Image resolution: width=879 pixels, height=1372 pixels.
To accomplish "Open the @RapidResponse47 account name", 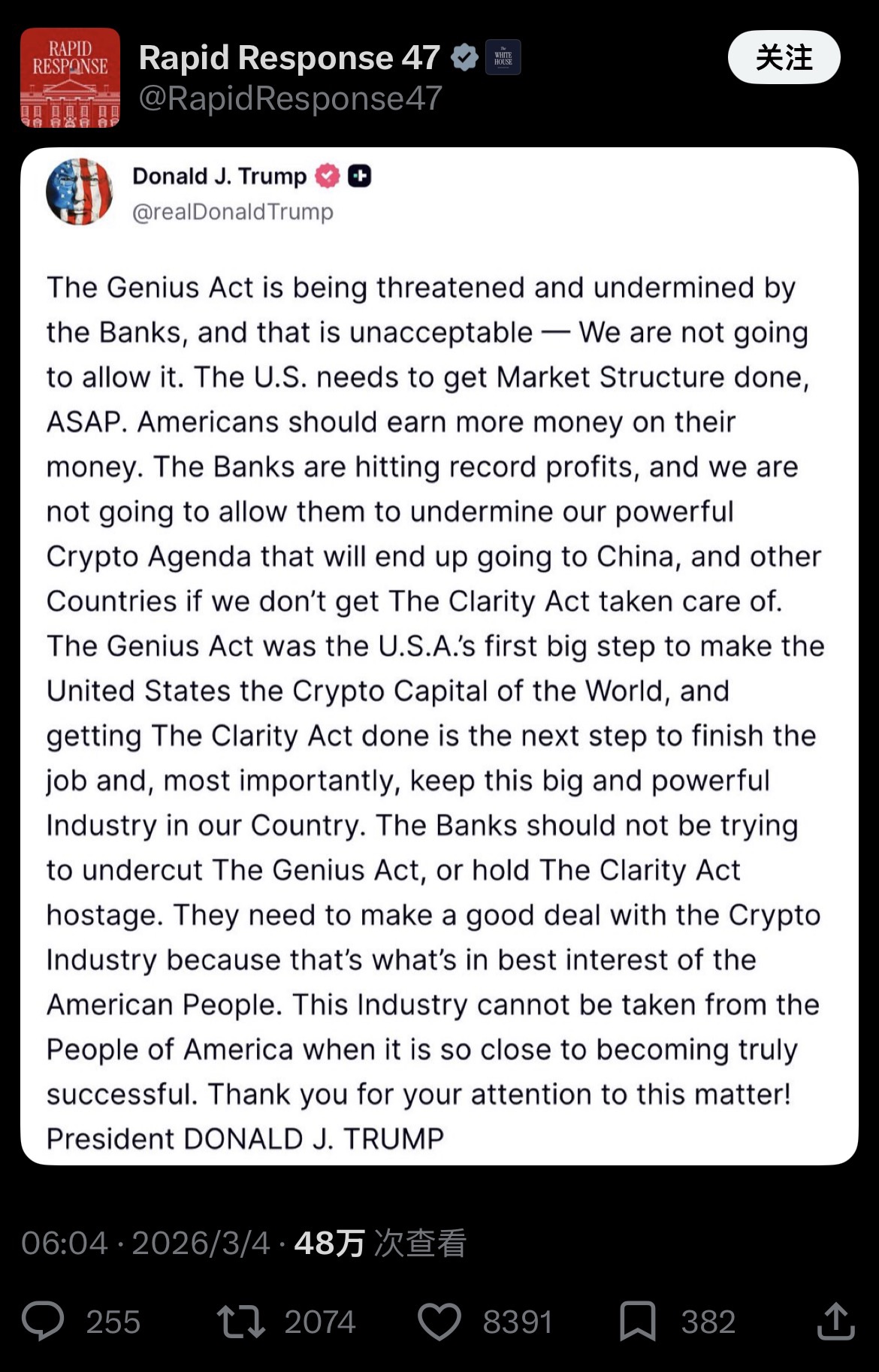I will click(290, 98).
